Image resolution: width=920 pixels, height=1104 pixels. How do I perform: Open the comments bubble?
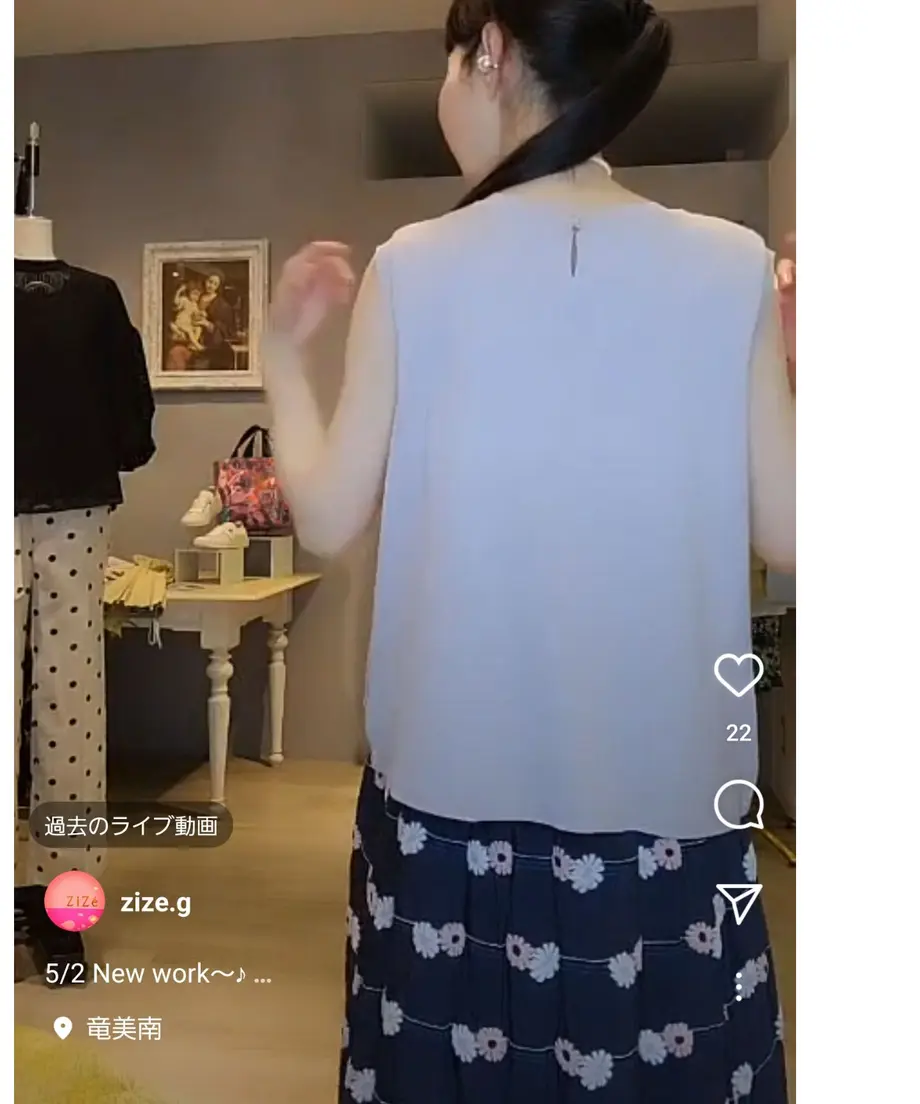click(738, 805)
